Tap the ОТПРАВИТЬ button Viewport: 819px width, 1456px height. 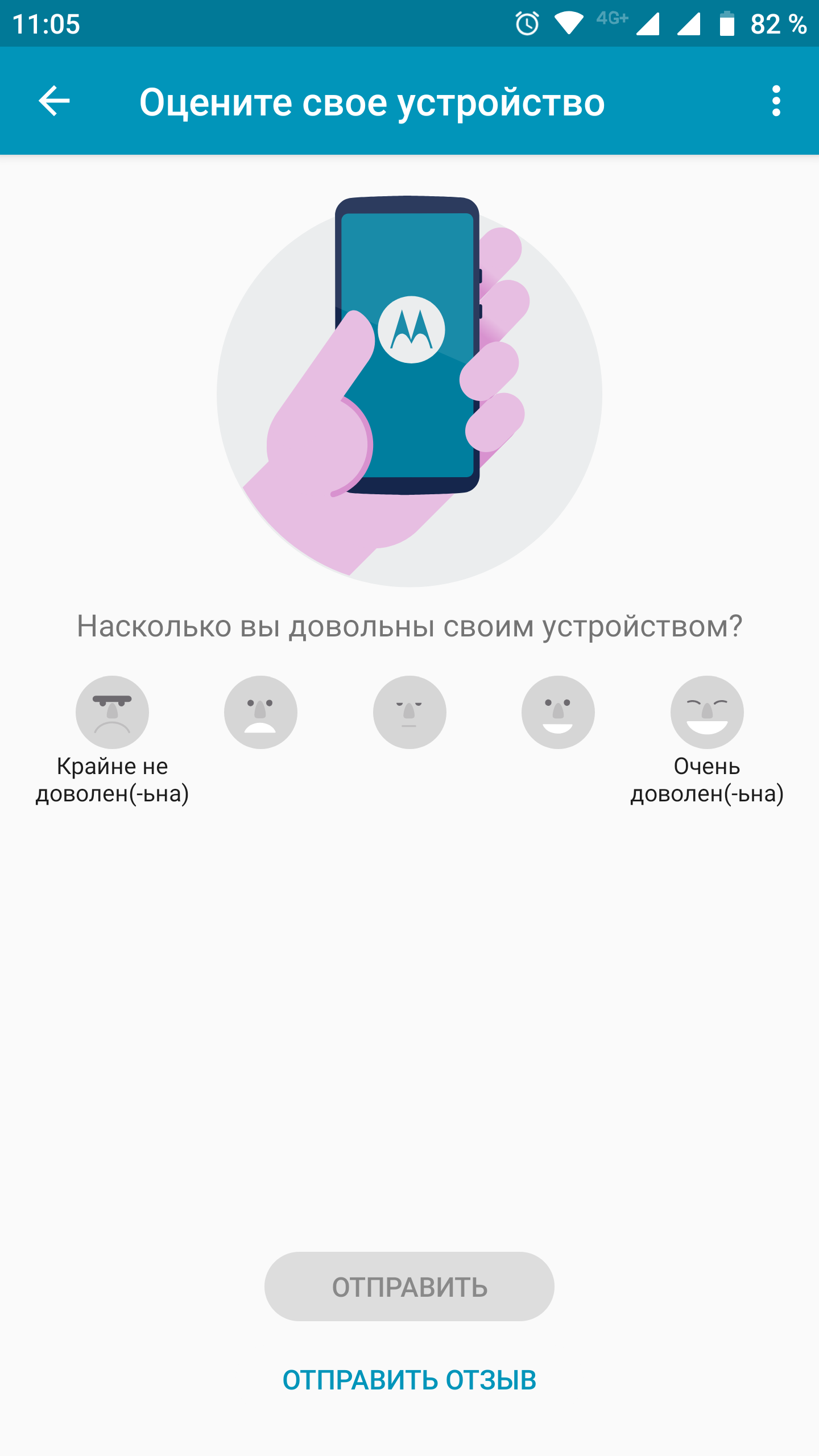click(409, 1287)
